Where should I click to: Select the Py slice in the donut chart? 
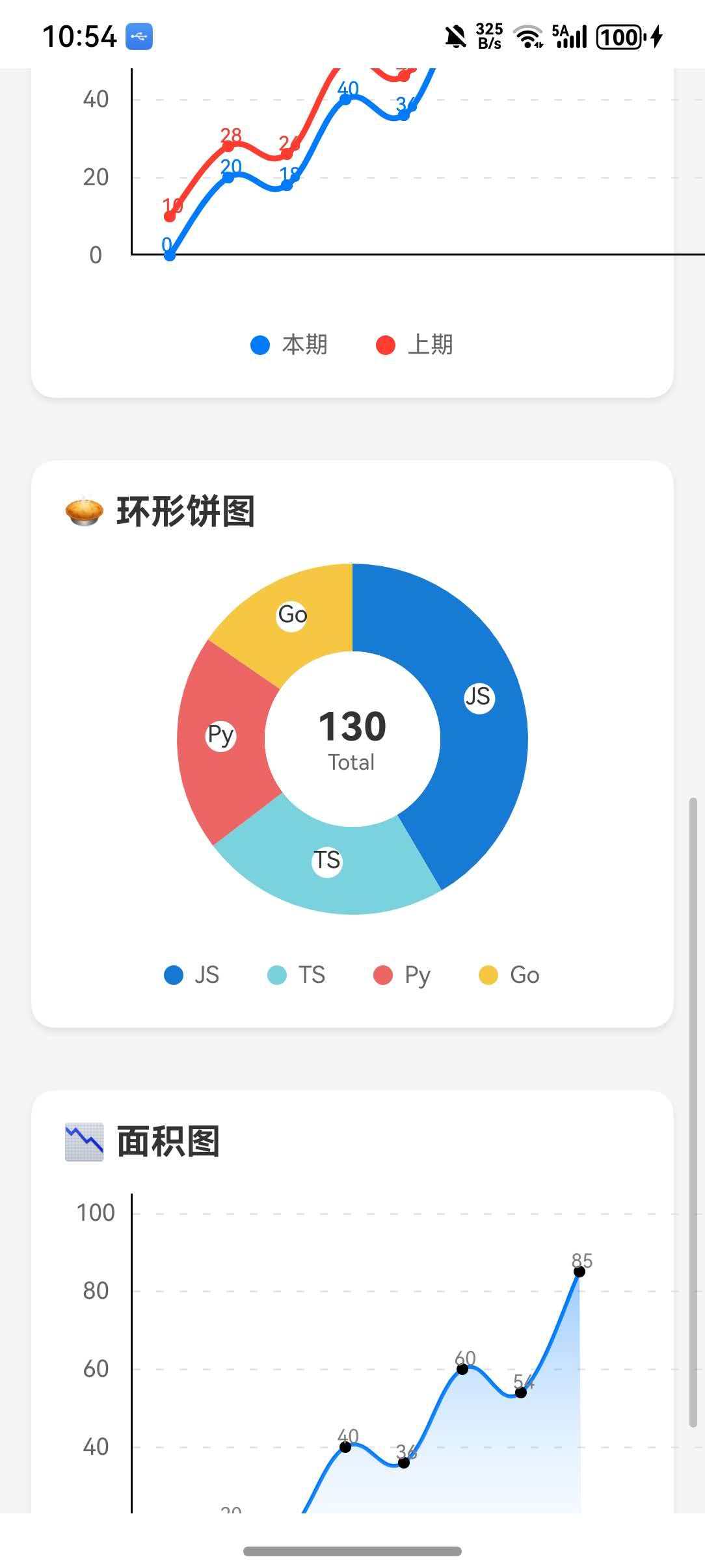219,735
